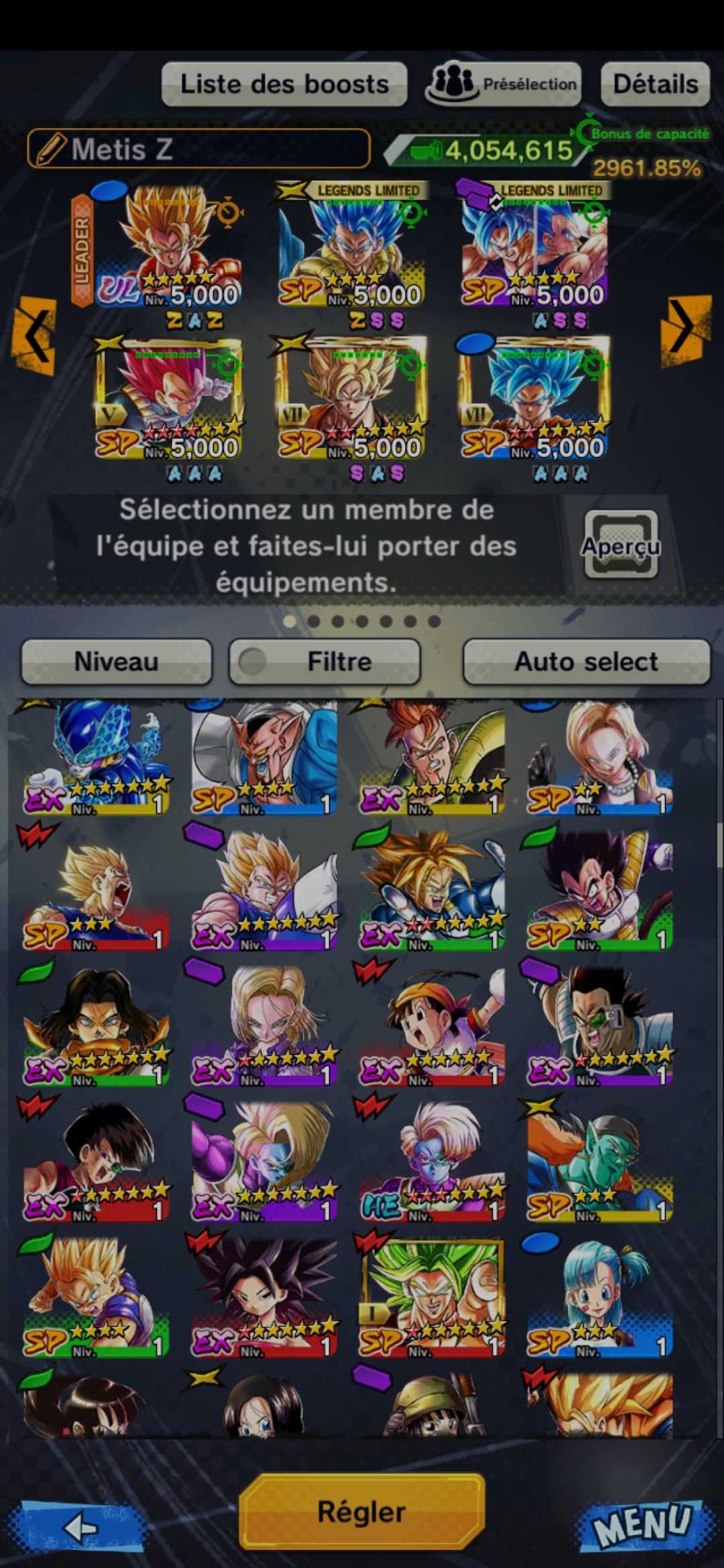Edit the team name Metis Z
This screenshot has height=1568, width=724.
point(198,149)
